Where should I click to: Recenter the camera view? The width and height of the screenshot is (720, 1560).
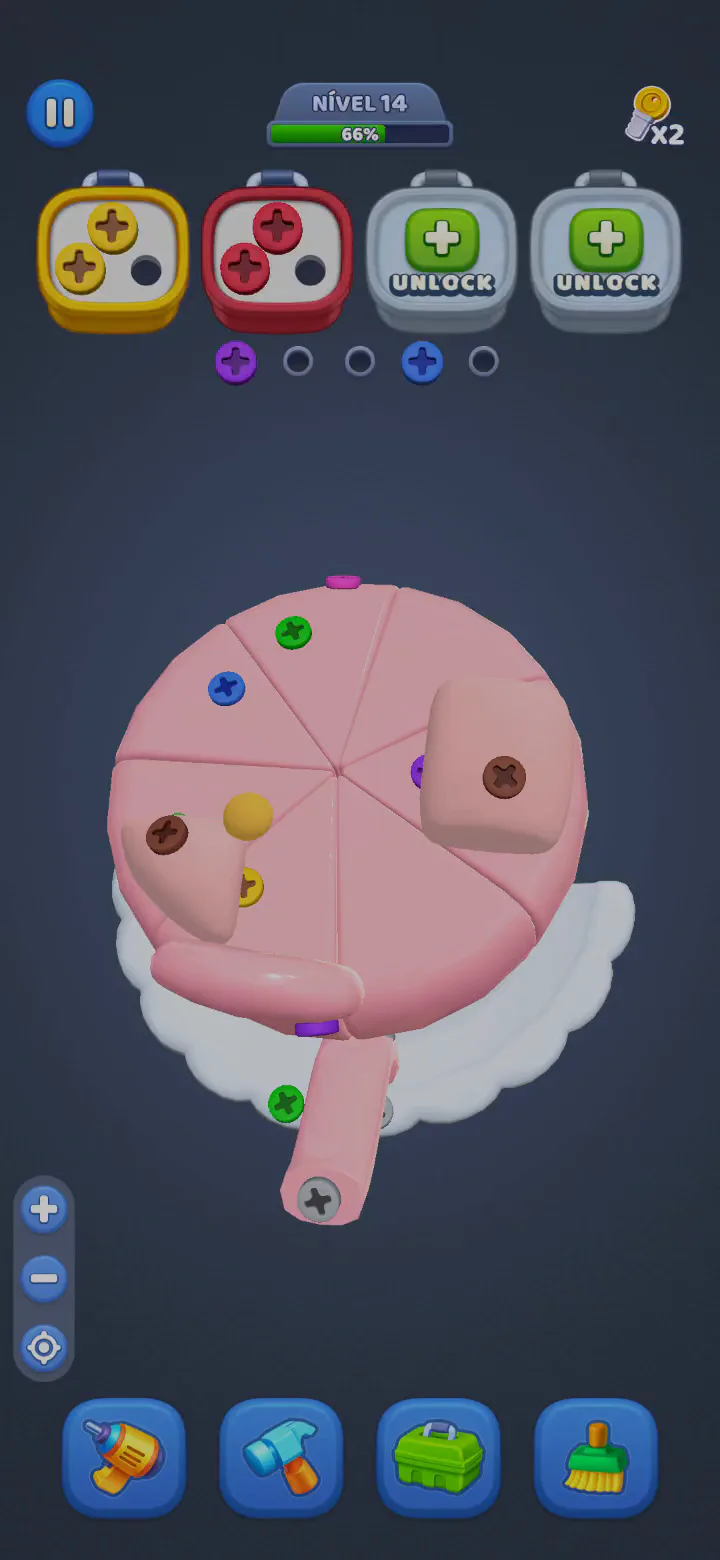[x=44, y=1348]
